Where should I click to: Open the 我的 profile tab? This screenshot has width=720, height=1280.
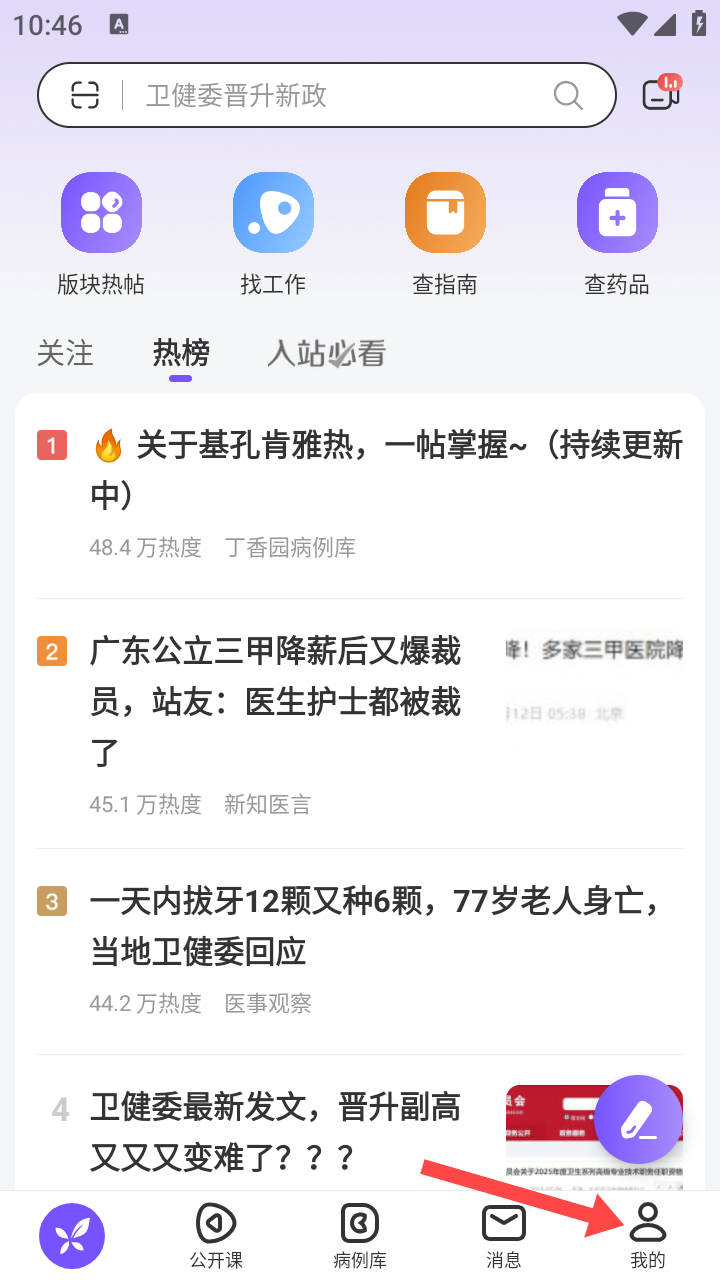[648, 1236]
